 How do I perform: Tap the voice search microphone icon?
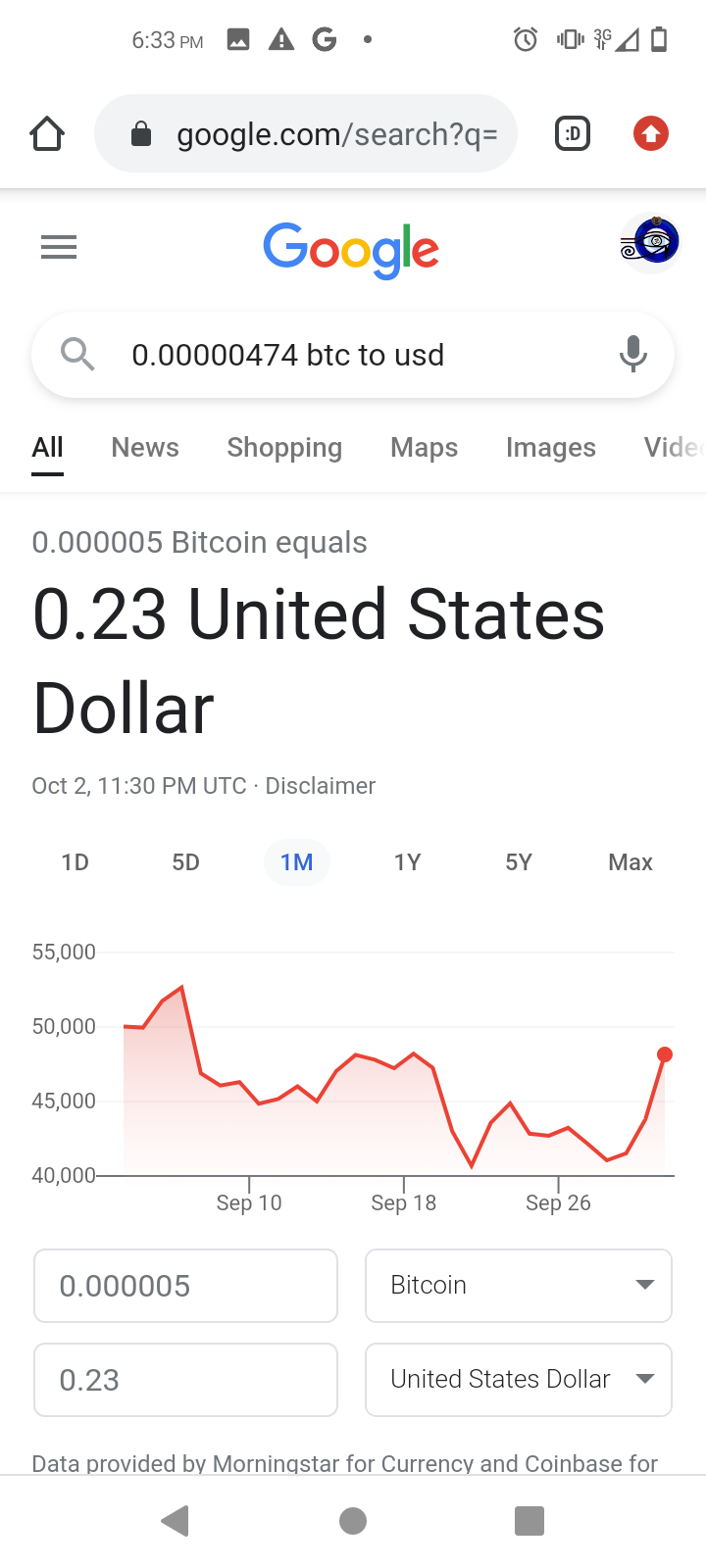click(x=632, y=355)
